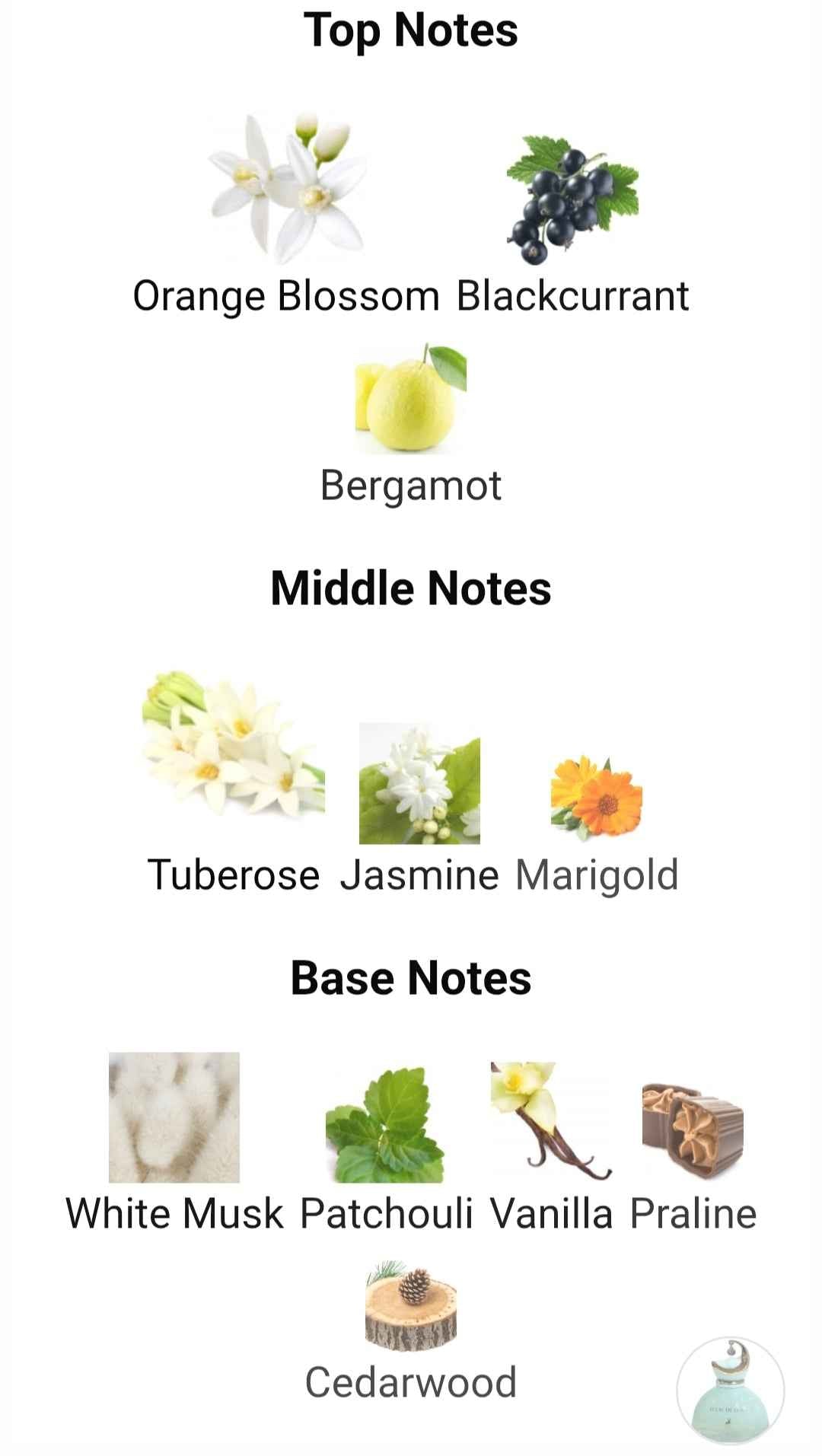Tap the floating perfume bottle button

click(x=730, y=1390)
